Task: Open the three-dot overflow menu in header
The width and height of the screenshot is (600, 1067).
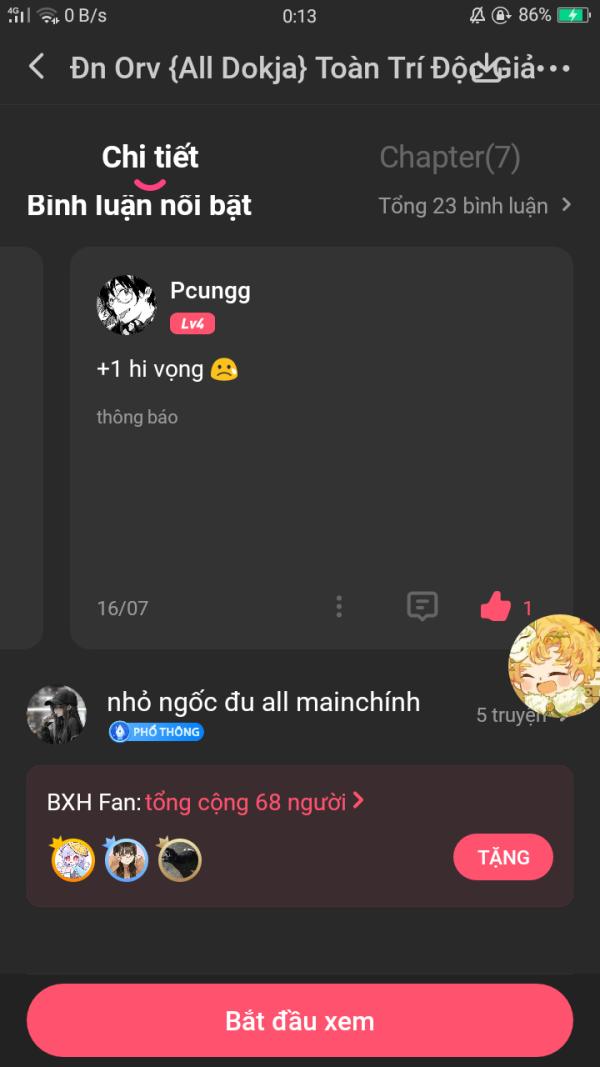Action: tap(553, 68)
